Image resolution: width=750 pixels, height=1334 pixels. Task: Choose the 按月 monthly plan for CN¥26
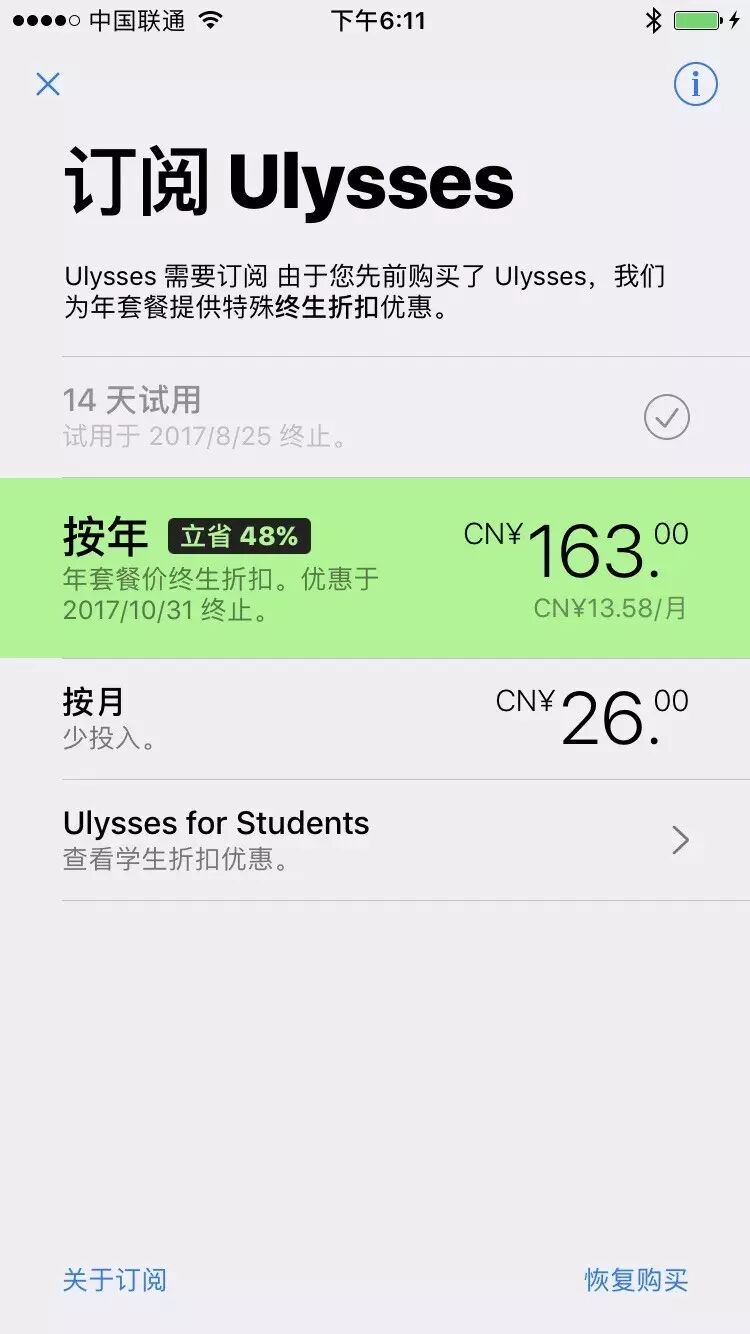coord(375,719)
